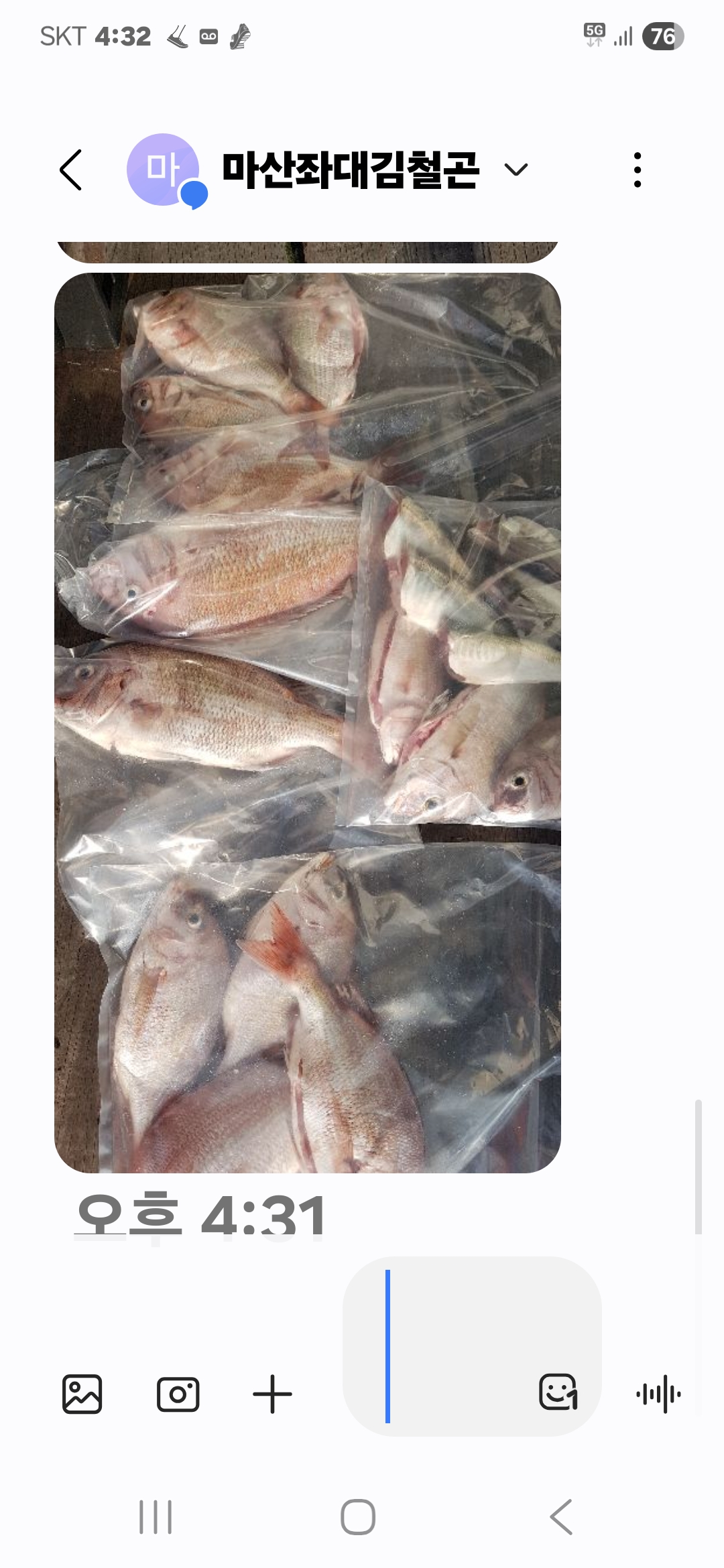The width and height of the screenshot is (724, 1568).
Task: Open the camera to take a photo
Action: tap(178, 1394)
